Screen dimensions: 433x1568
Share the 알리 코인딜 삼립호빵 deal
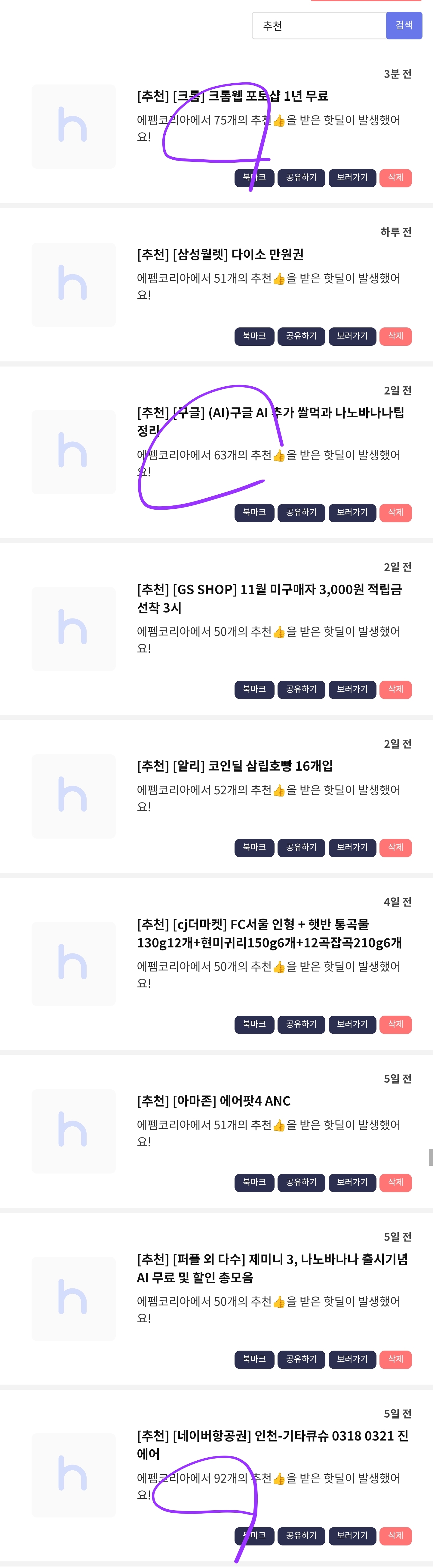pos(301,847)
